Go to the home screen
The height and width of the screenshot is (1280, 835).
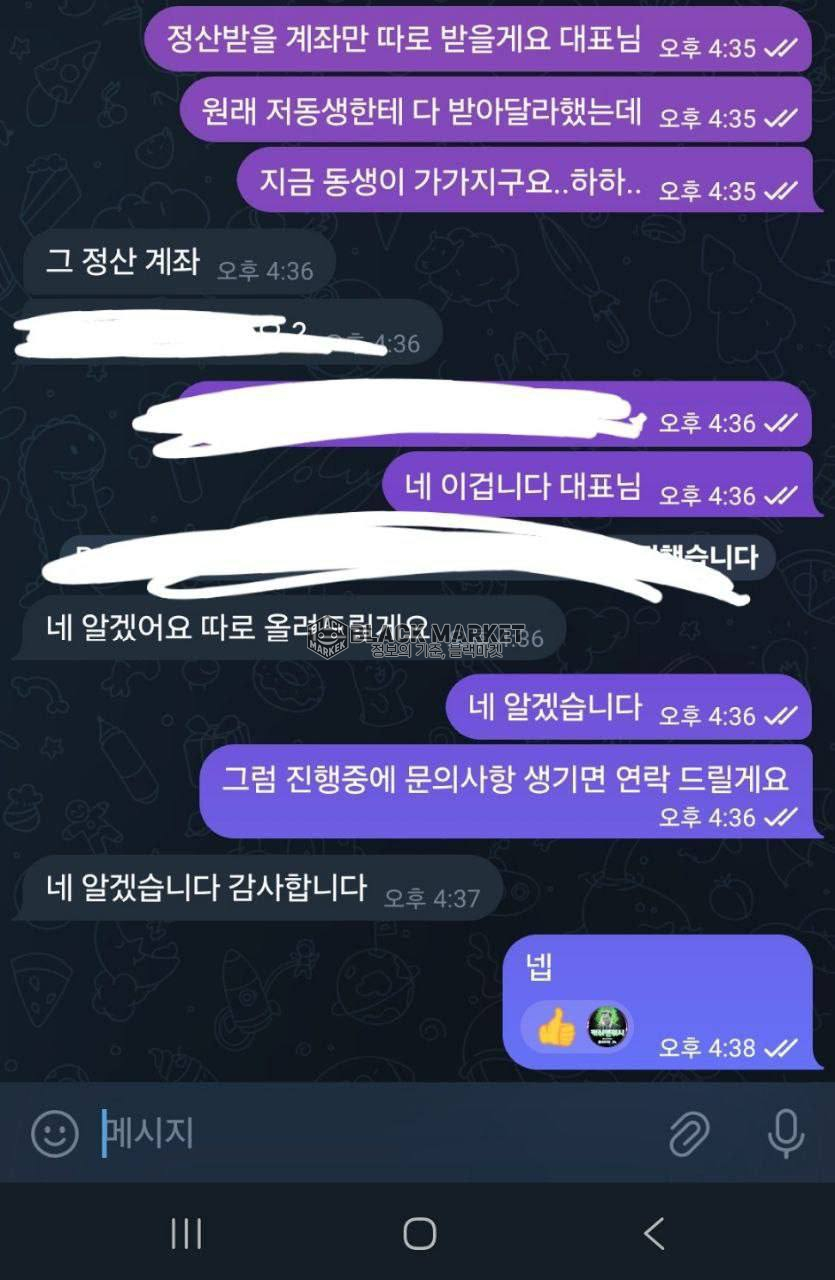click(x=419, y=1233)
